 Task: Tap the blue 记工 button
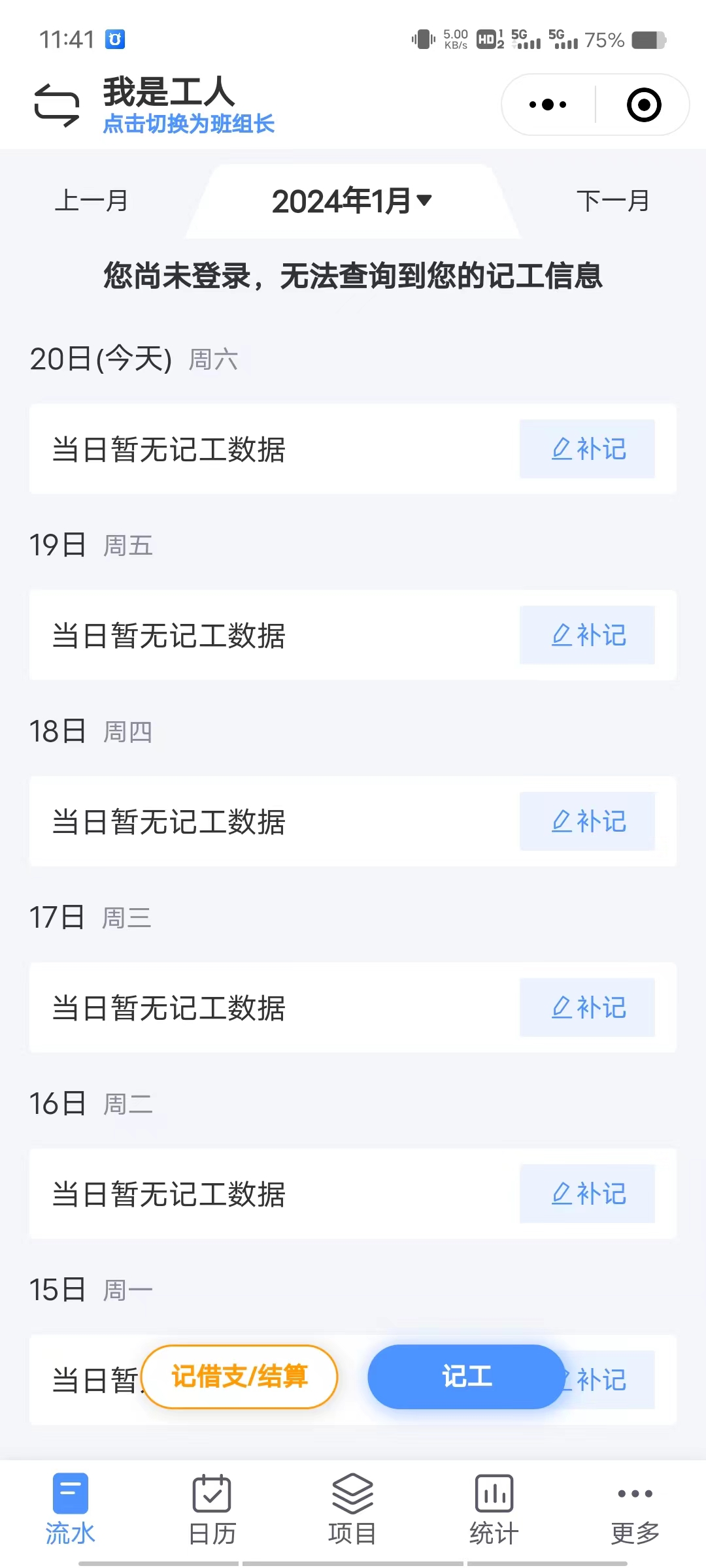point(466,1377)
